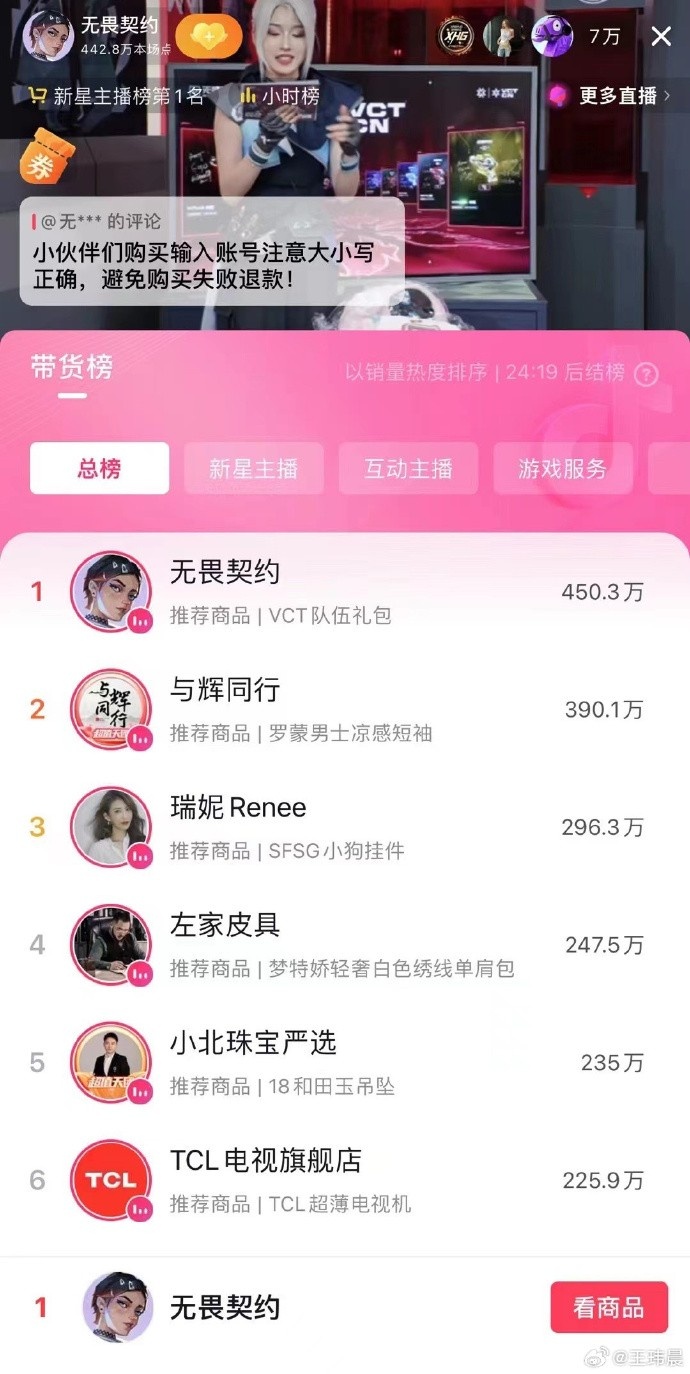
Task: Open 更多直播 for more live streams
Action: pyautogui.click(x=609, y=96)
